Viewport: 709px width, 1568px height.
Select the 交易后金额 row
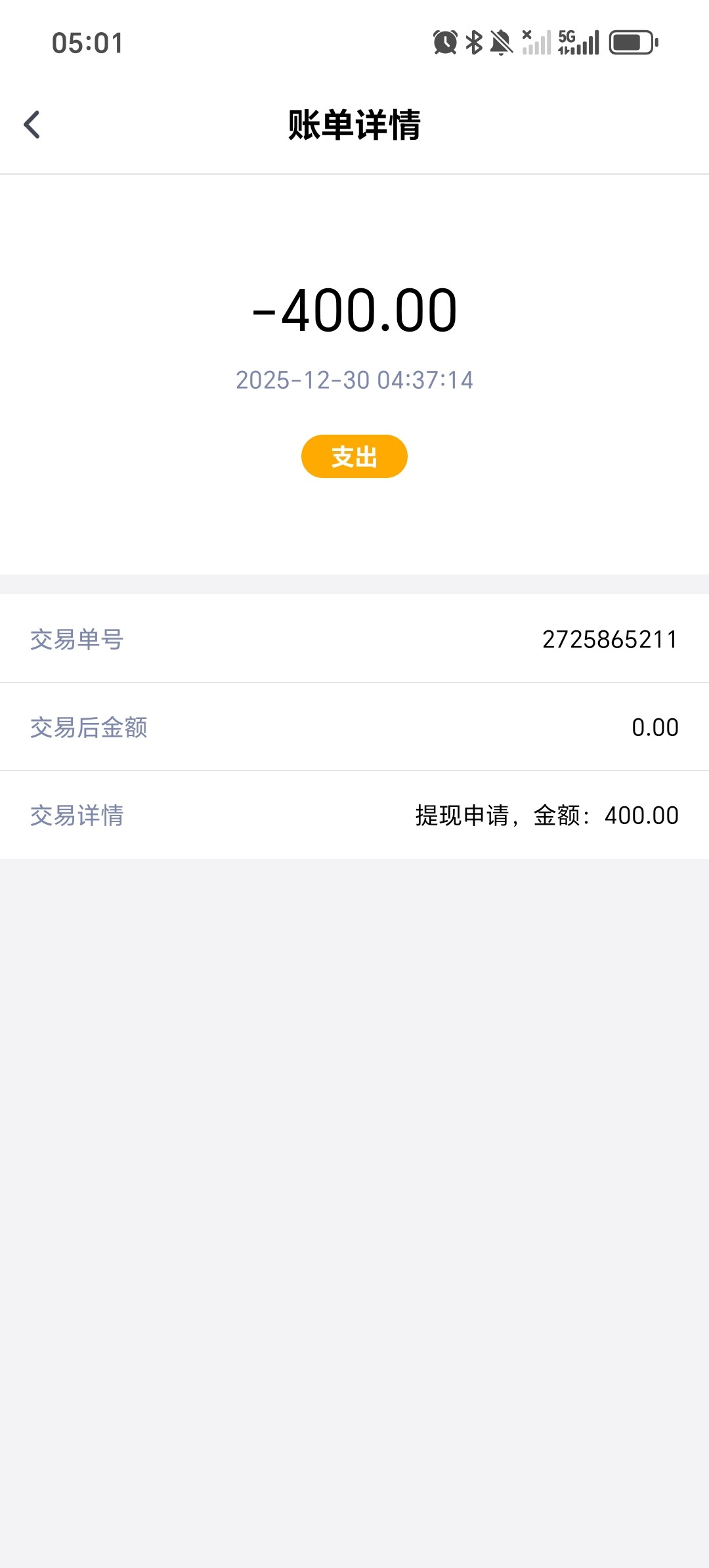[354, 727]
